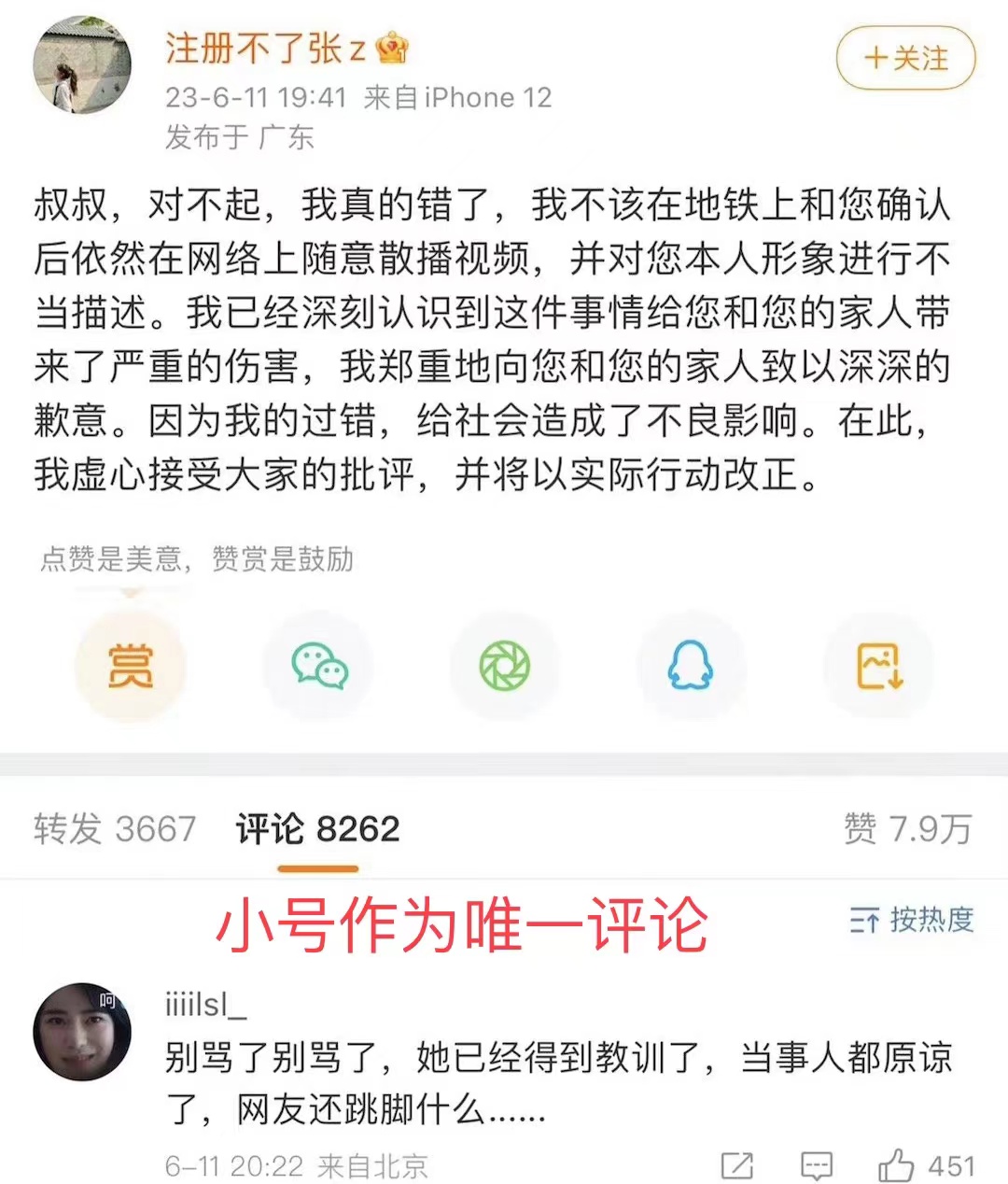Open the 转发 3667 repost tab

pyautogui.click(x=114, y=828)
